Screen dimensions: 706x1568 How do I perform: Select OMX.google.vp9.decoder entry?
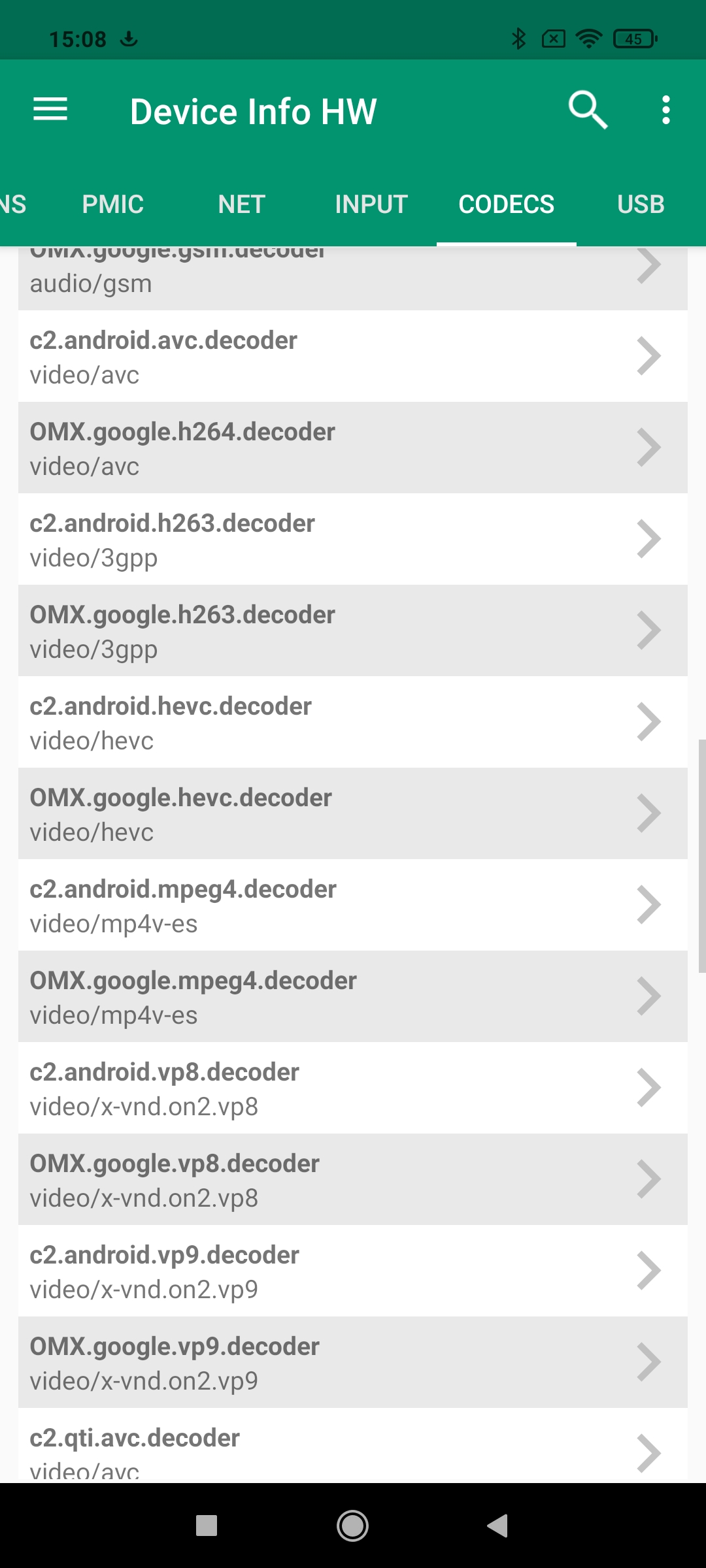[353, 1362]
